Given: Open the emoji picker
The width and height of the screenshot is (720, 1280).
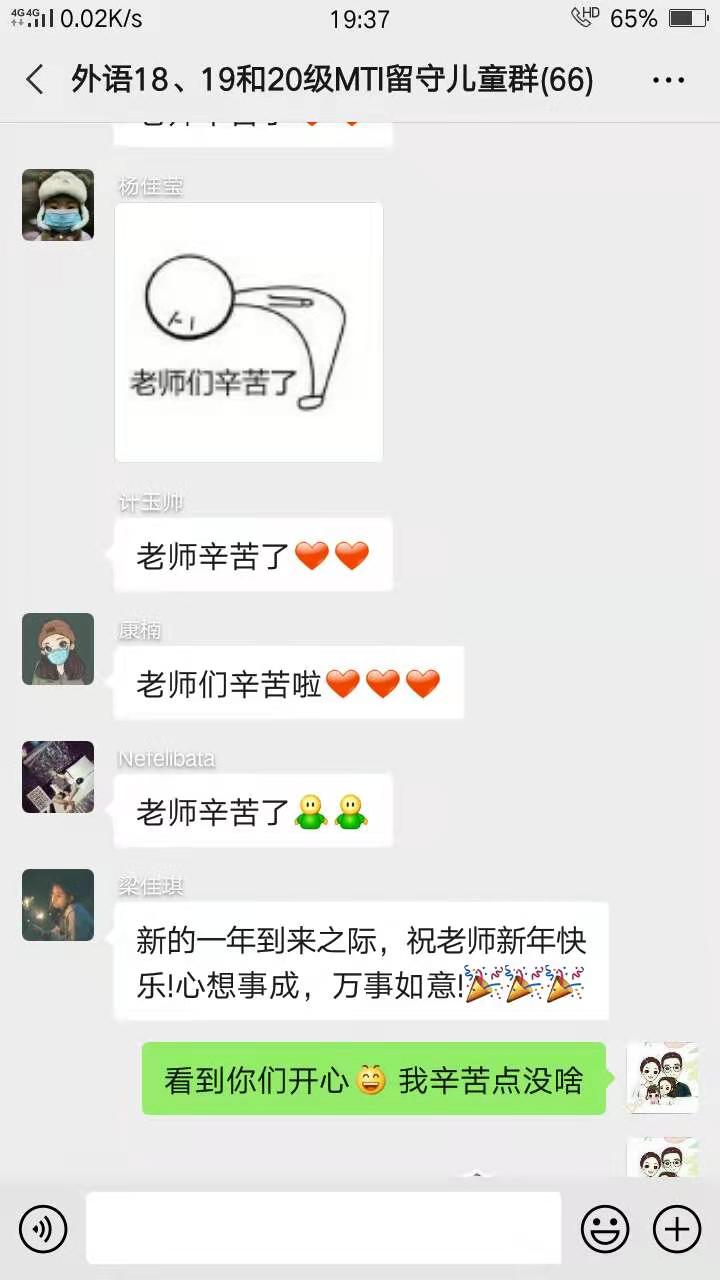Looking at the screenshot, I should (x=605, y=1228).
